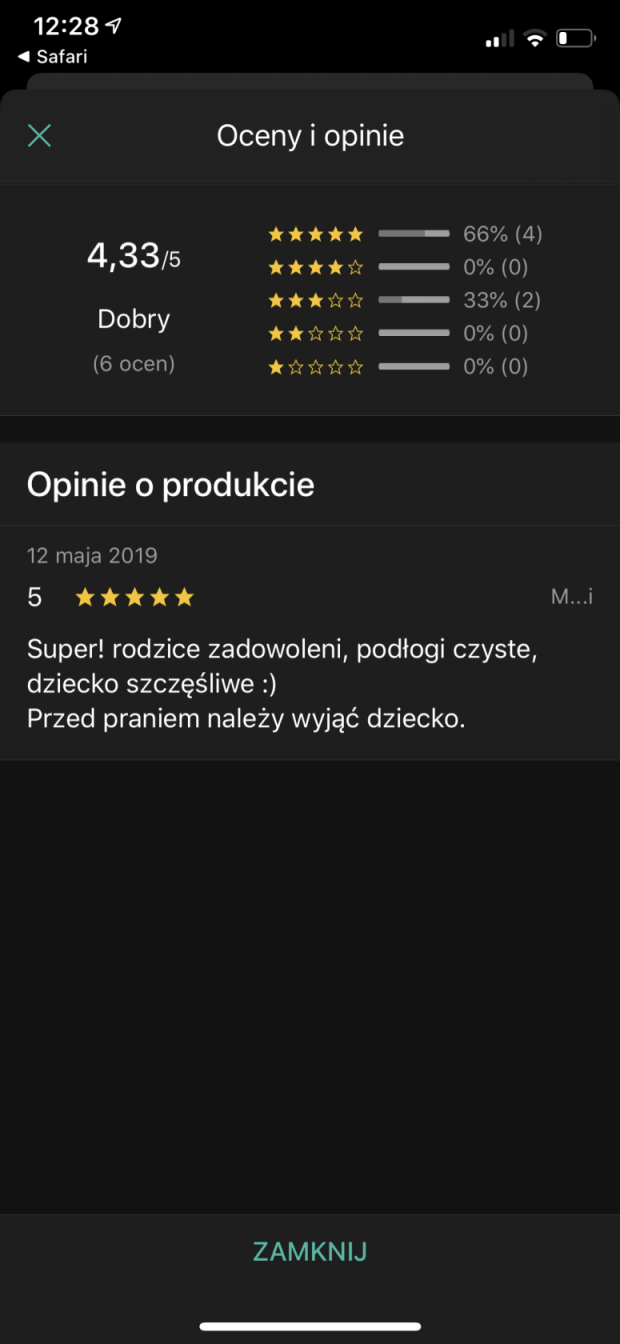Screen dimensions: 620x1344
Task: Close the ratings sheet with the X
Action: click(x=39, y=136)
